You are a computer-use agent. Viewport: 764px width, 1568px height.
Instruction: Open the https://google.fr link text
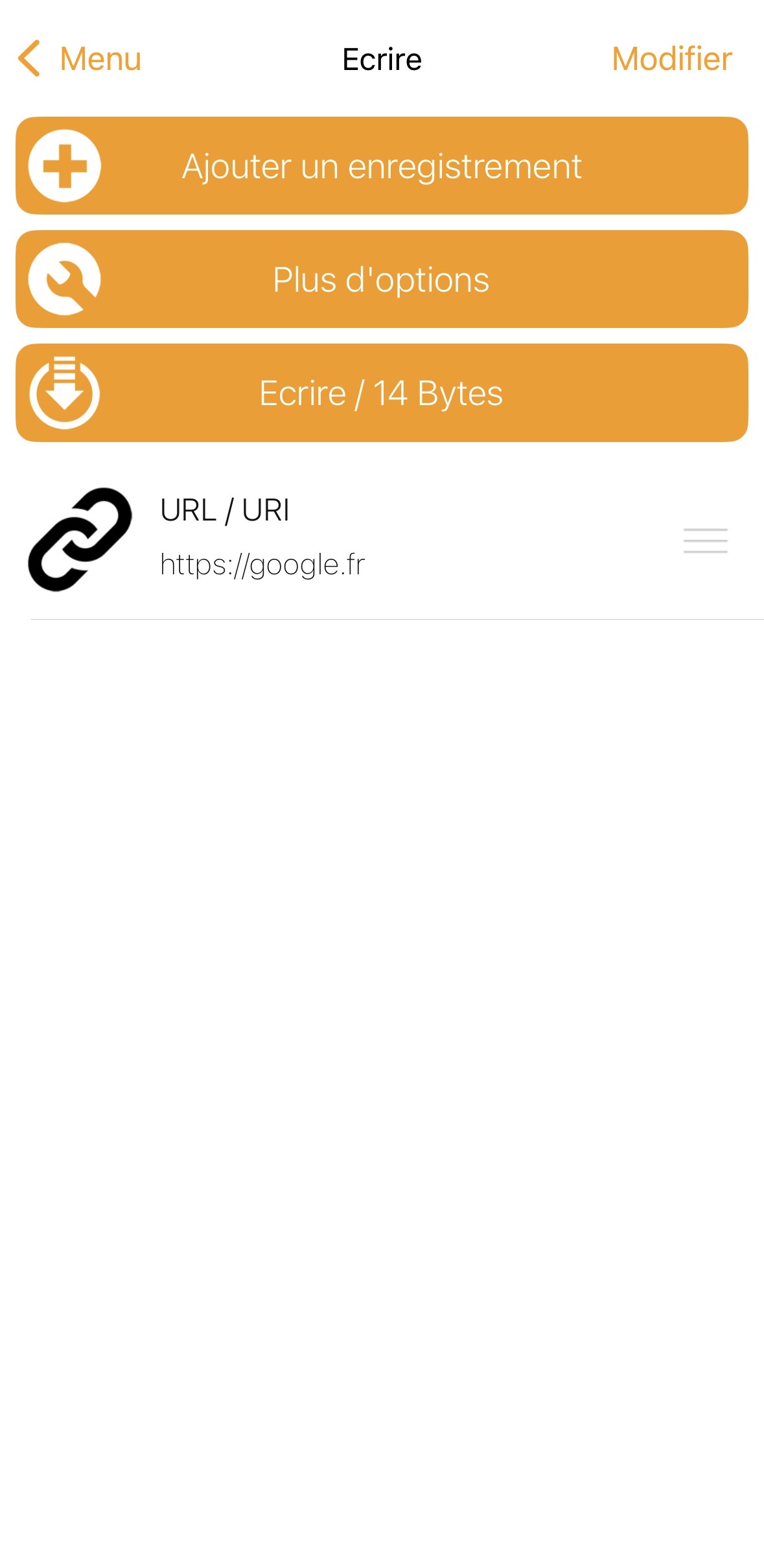(x=262, y=563)
